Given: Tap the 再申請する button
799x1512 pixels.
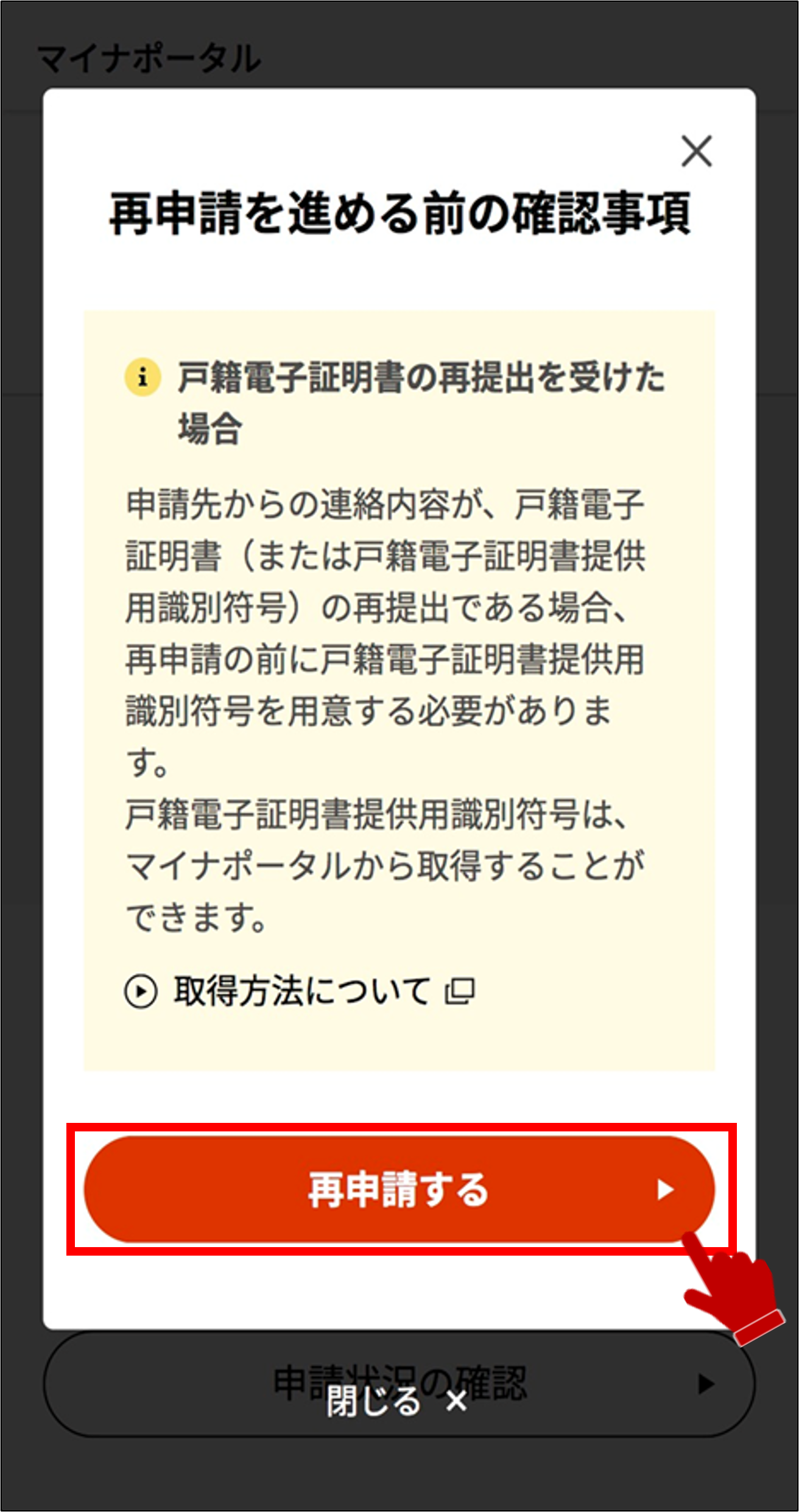Looking at the screenshot, I should pos(398,1189).
